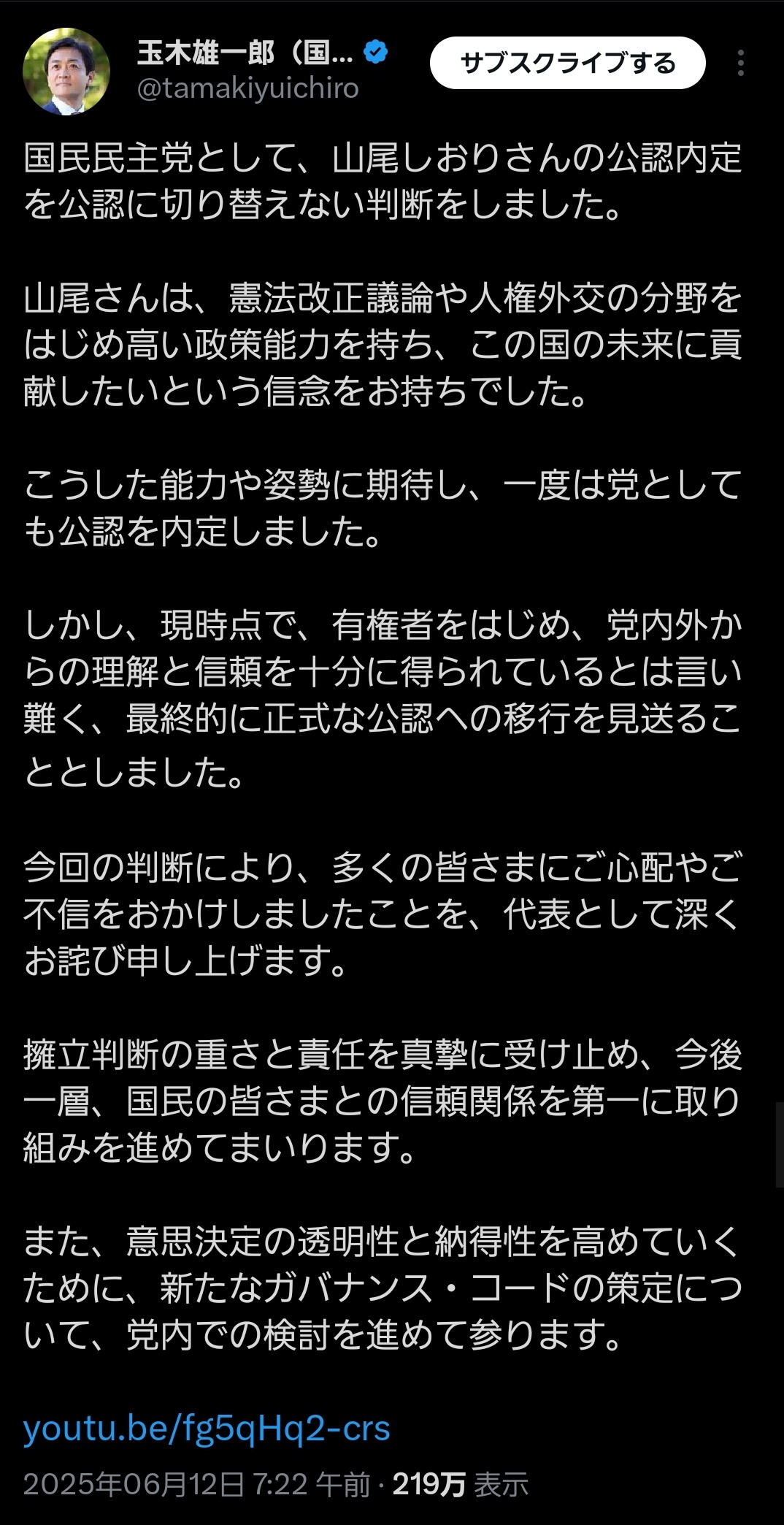Open the post's overflow menu
The image size is (784, 1525).
740,64
